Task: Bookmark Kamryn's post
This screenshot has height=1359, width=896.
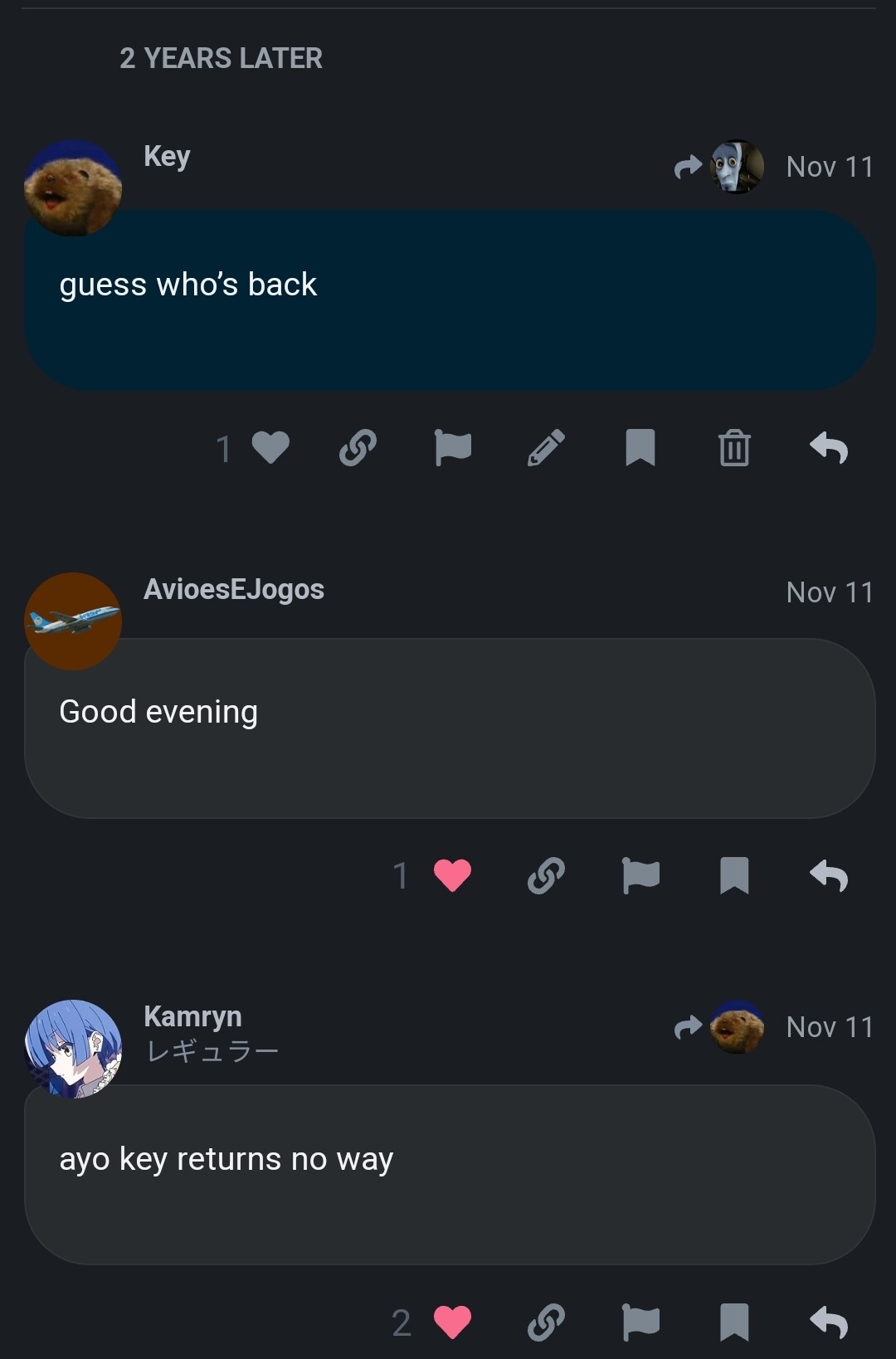Action: tap(734, 1322)
